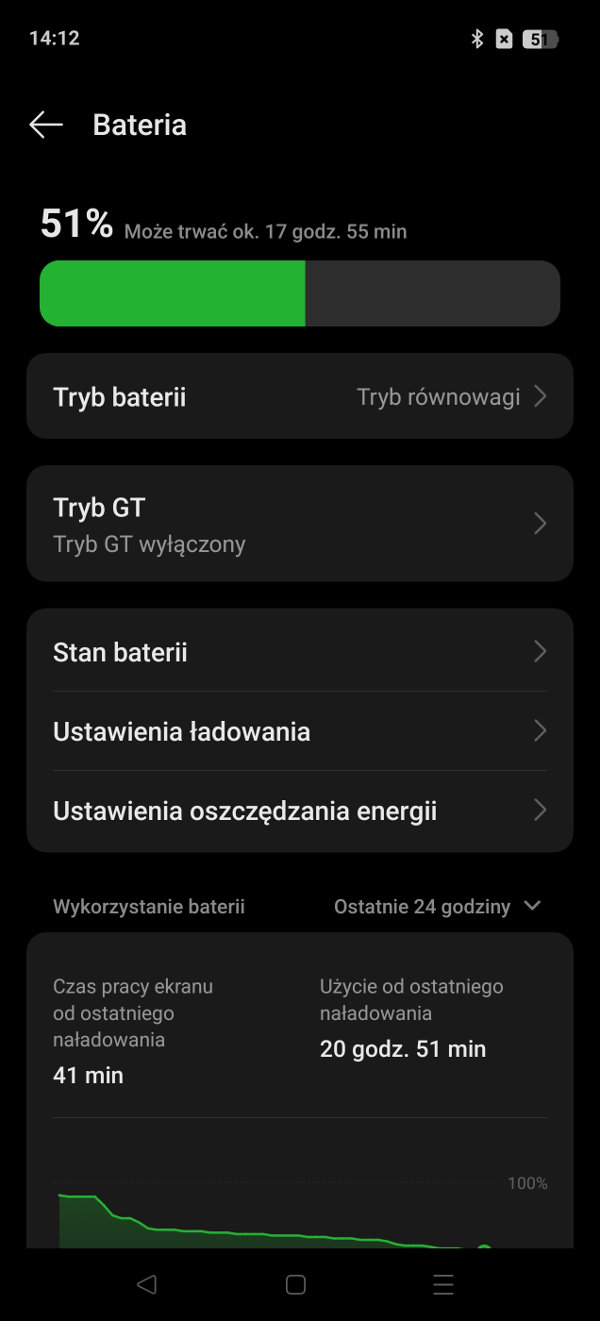Open recent apps from the navigation bar
The width and height of the screenshot is (600, 1321).
(x=443, y=1285)
